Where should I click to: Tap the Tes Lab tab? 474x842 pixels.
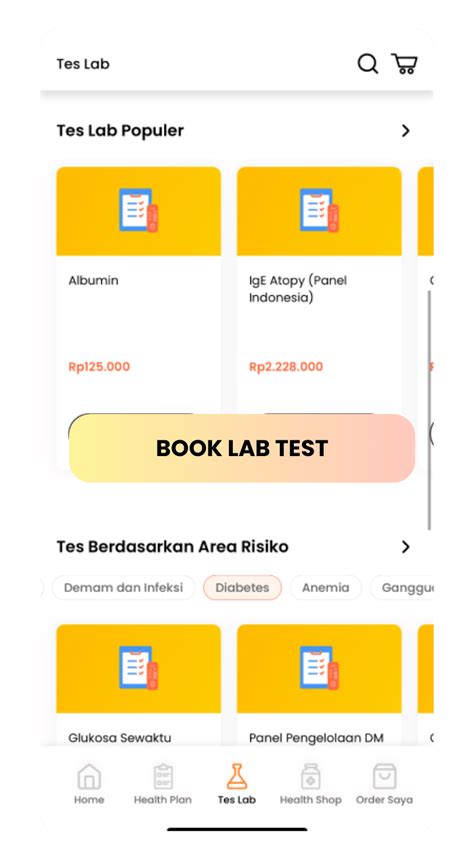tap(237, 784)
